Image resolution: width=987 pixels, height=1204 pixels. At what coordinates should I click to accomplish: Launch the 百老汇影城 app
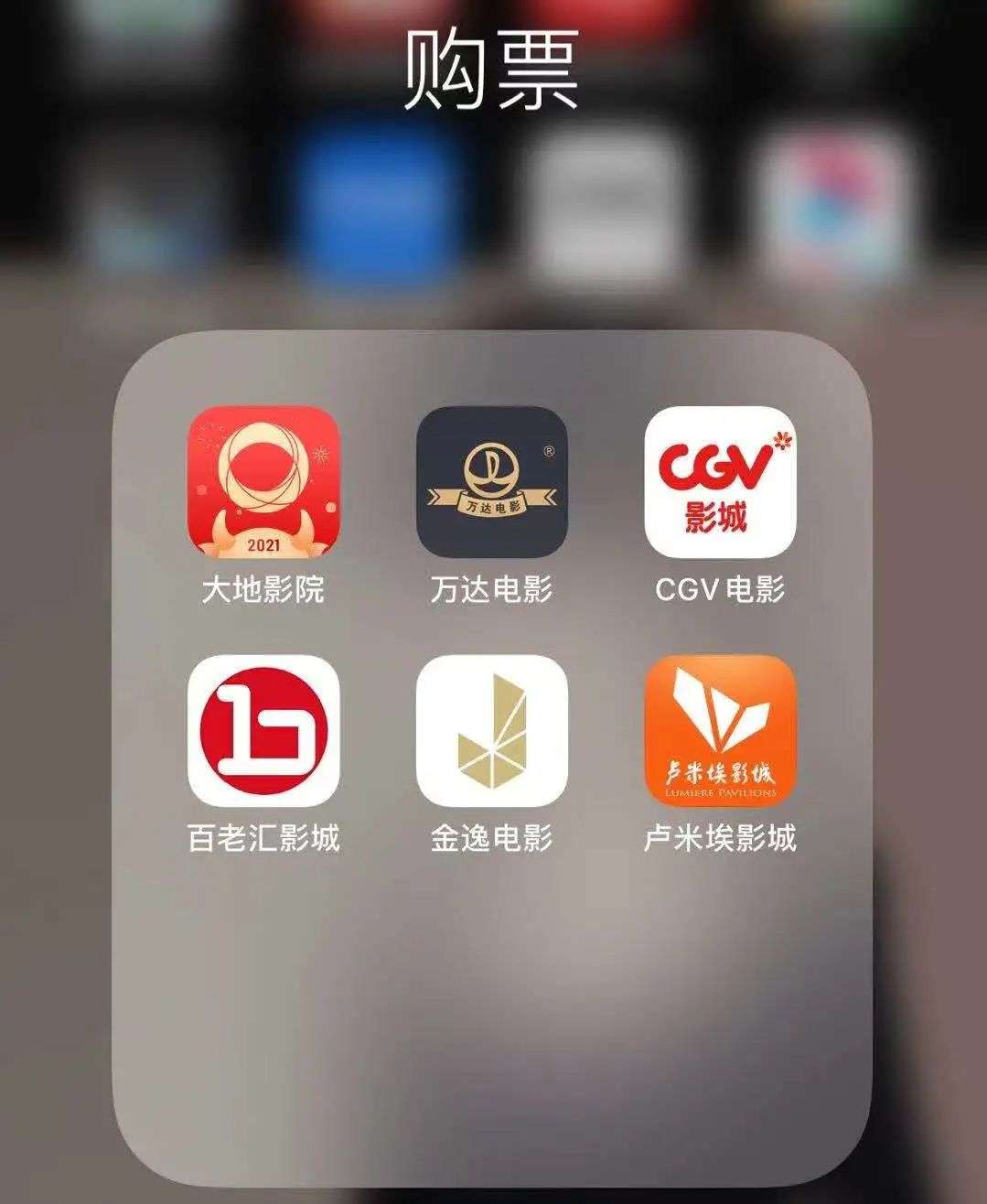coord(263,731)
